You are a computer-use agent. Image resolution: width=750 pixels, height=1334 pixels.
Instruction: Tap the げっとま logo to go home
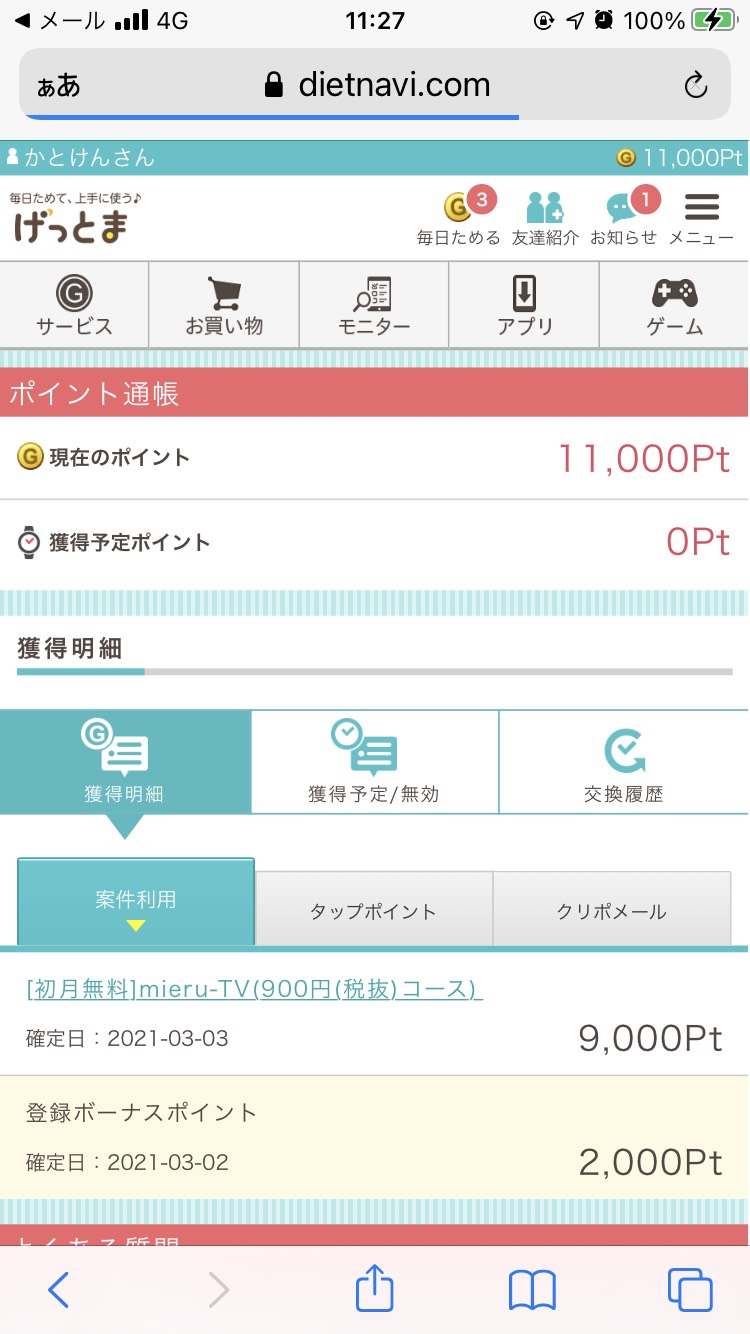[x=72, y=218]
